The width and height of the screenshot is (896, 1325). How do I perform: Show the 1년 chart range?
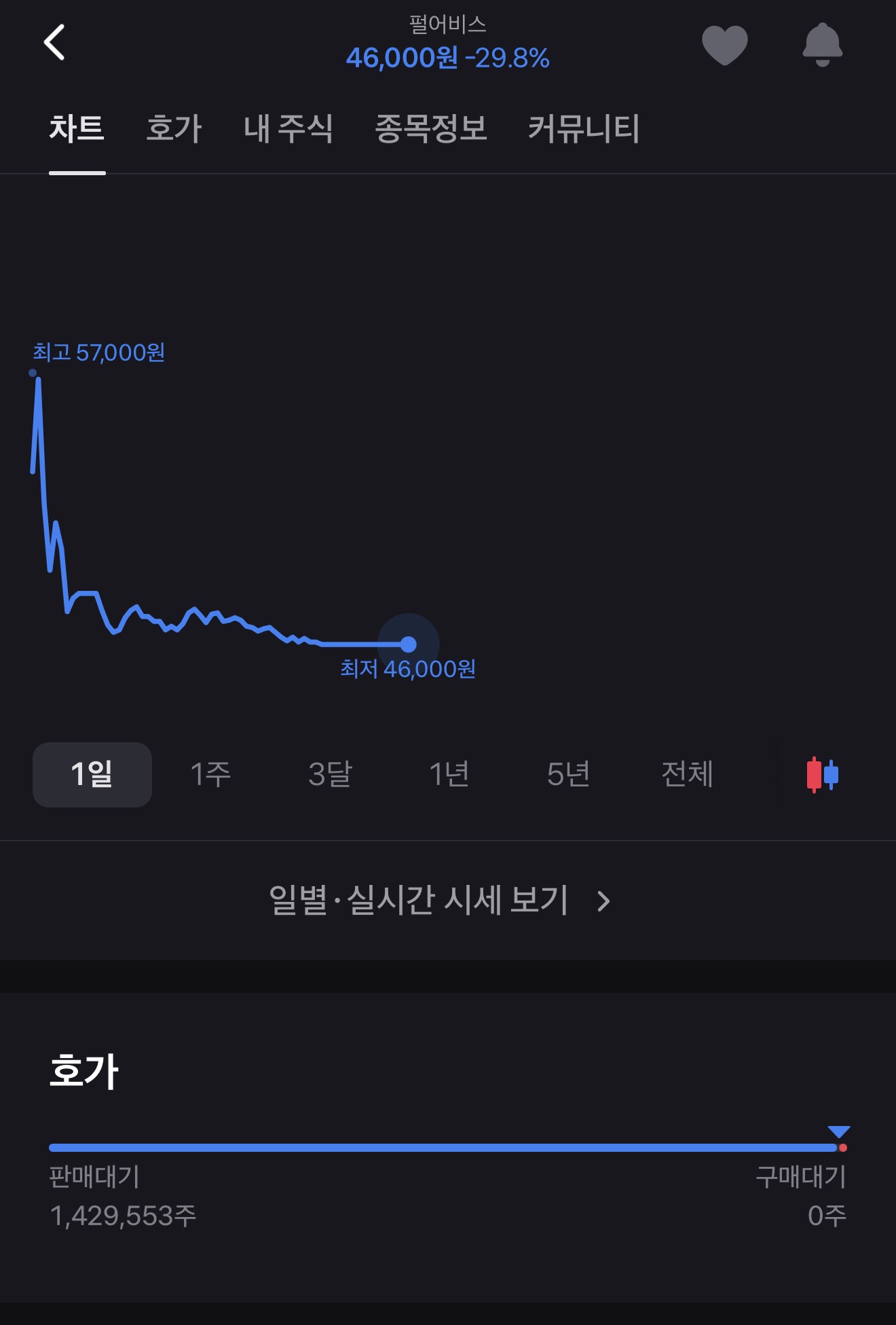(x=449, y=774)
